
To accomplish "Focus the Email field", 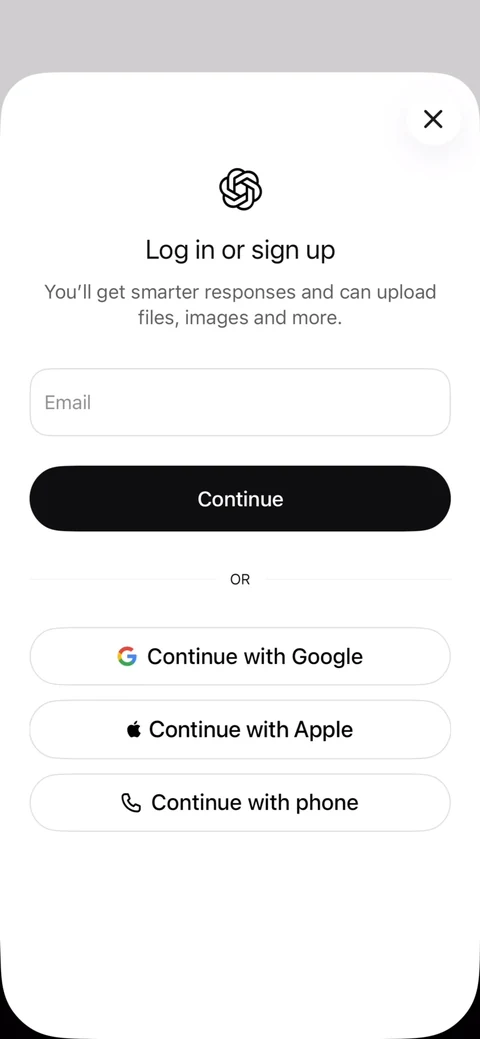I will tap(240, 402).
